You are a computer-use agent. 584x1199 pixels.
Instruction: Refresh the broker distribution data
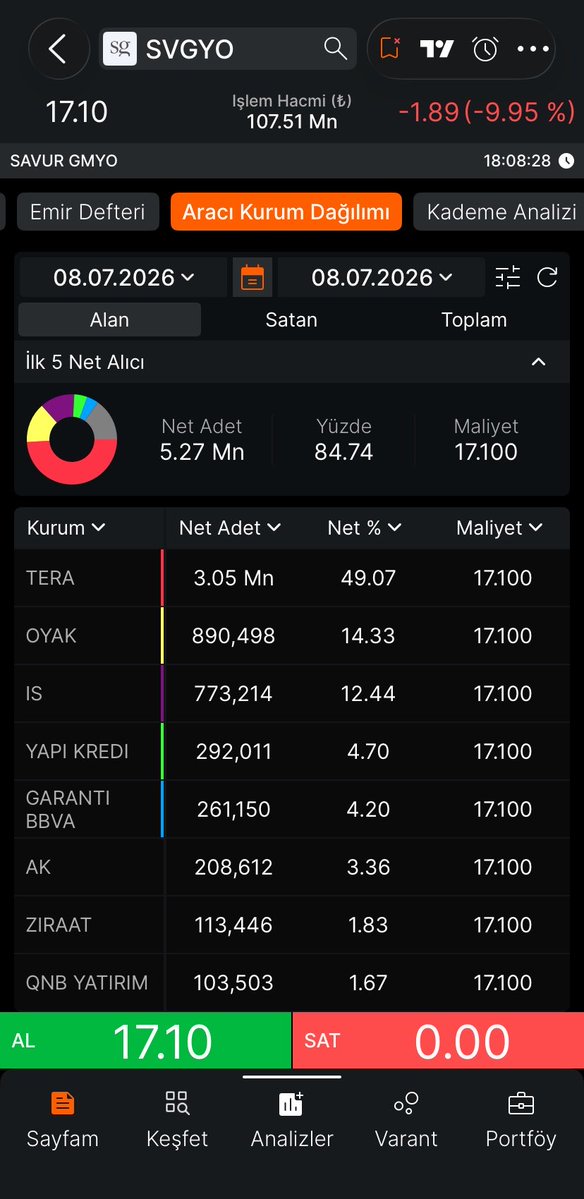[547, 277]
